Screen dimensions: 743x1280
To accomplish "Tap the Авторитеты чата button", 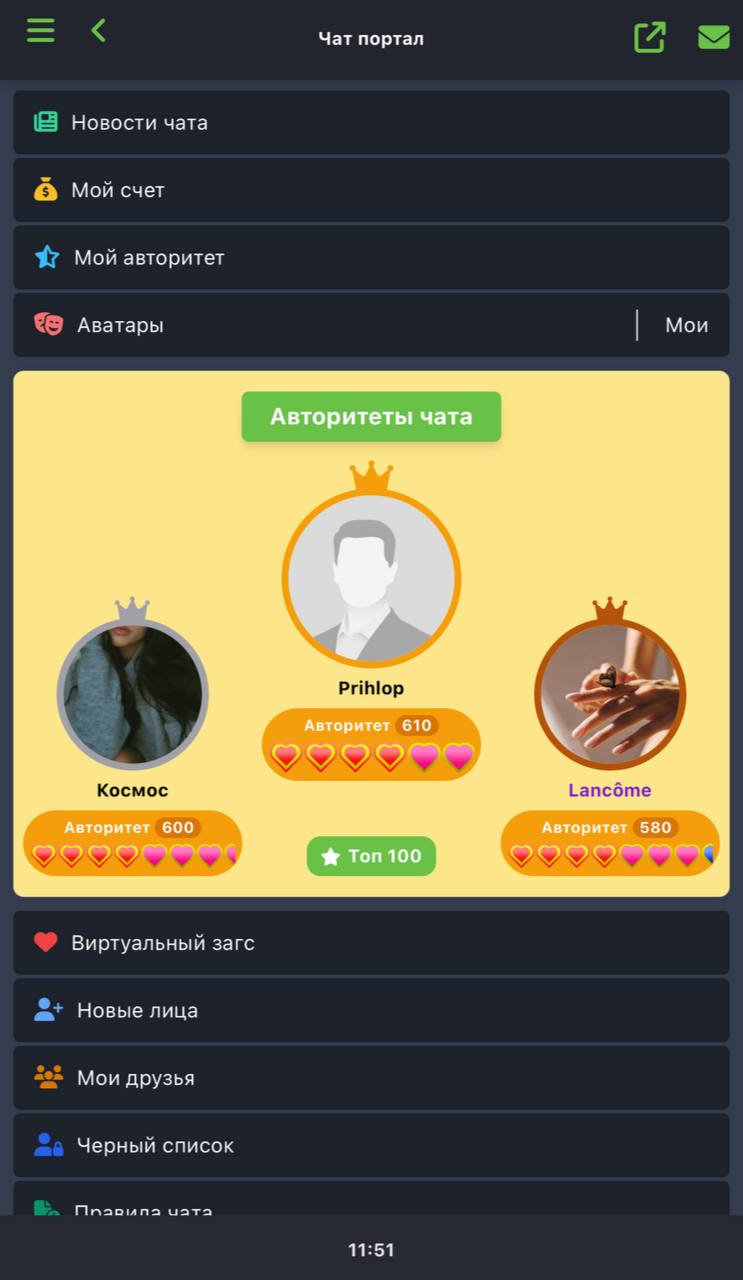I will coord(371,417).
